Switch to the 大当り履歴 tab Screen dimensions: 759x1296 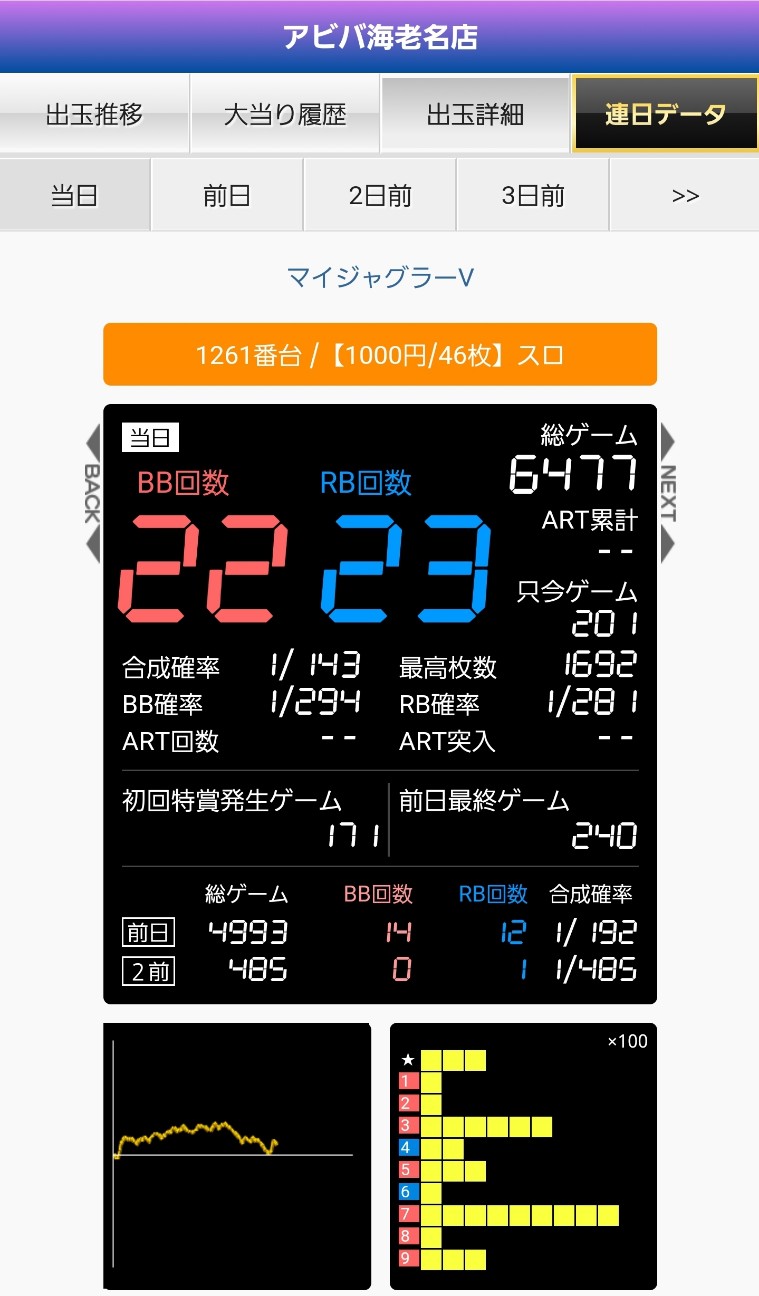tap(284, 113)
